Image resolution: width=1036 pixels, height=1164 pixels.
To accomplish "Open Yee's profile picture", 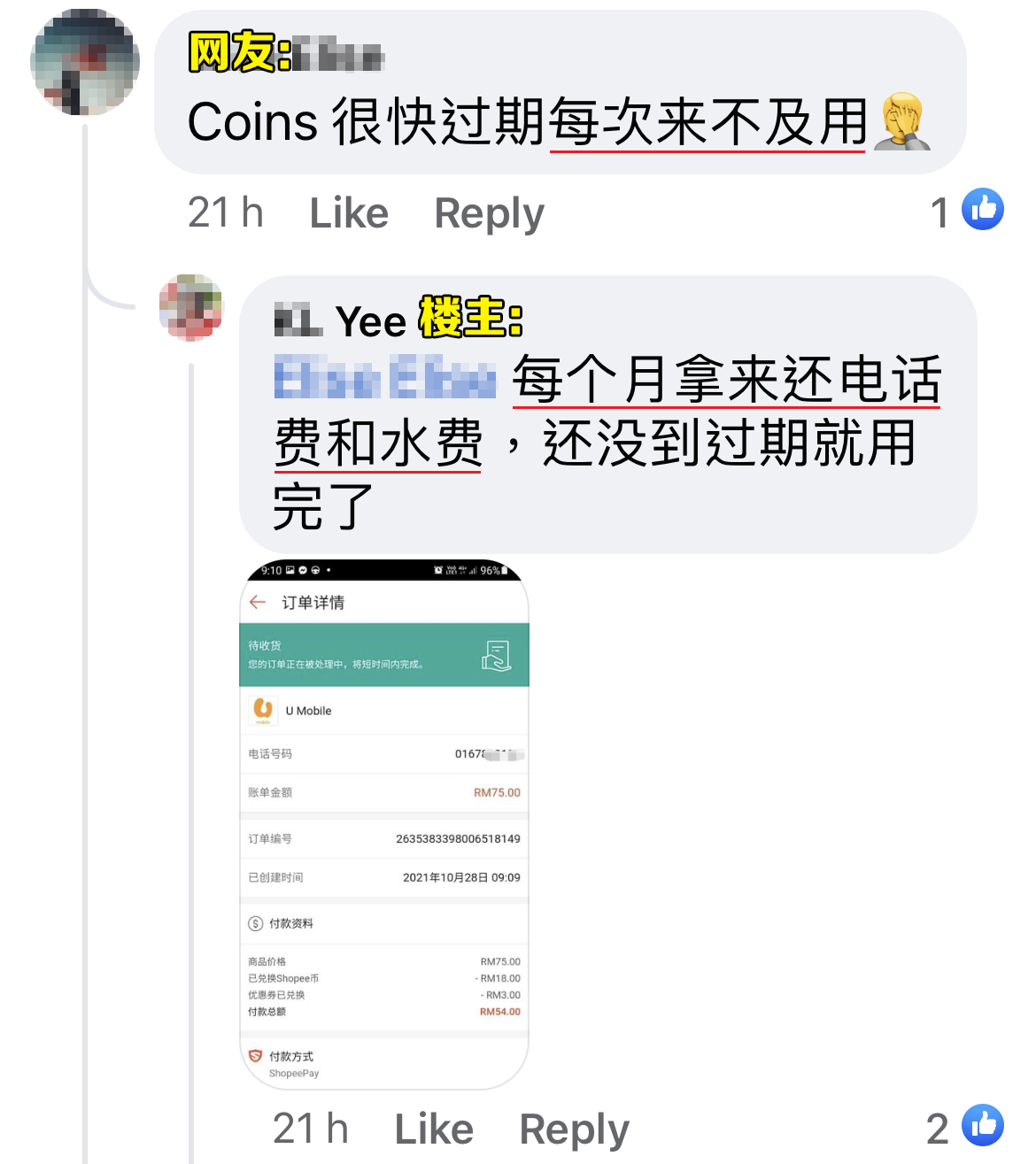I will pyautogui.click(x=191, y=307).
